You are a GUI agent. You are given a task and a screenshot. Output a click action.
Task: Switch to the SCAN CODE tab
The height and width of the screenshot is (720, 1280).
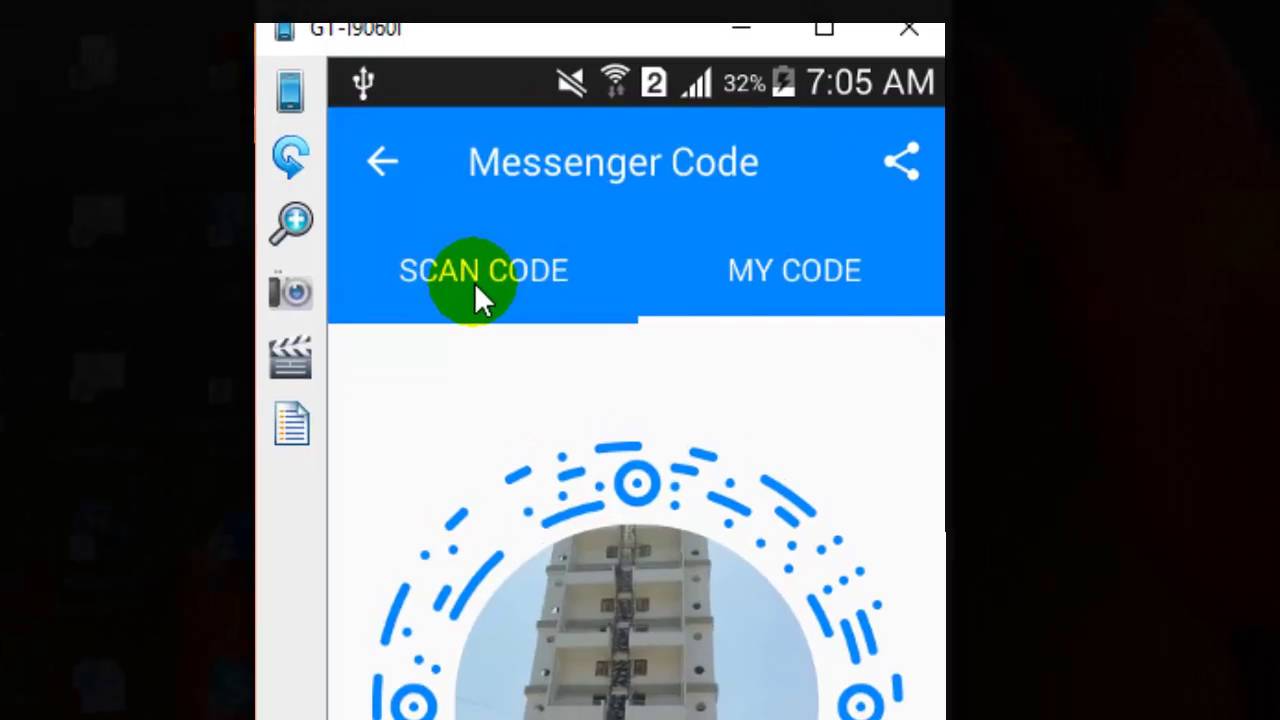pos(483,271)
